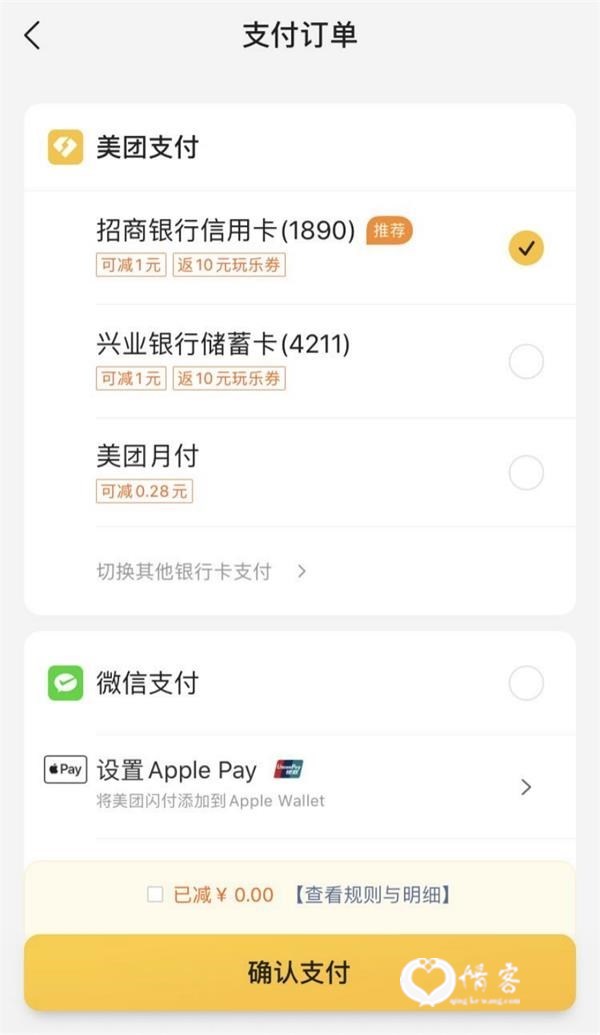Select 美团月付 payment option
Image resolution: width=600 pixels, height=1035 pixels.
click(300, 472)
